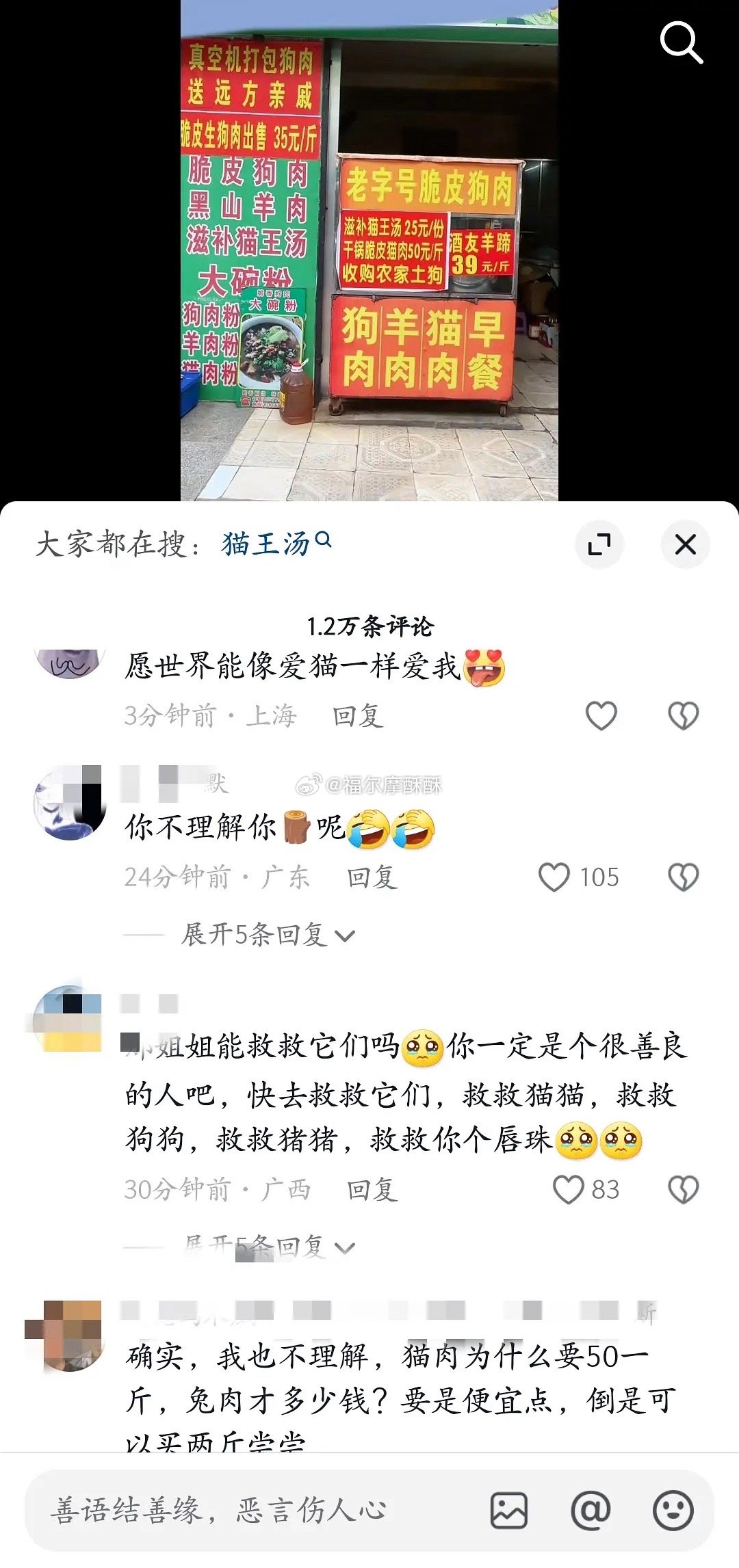Open the search magnifier icon
739x1568 pixels.
click(x=681, y=42)
